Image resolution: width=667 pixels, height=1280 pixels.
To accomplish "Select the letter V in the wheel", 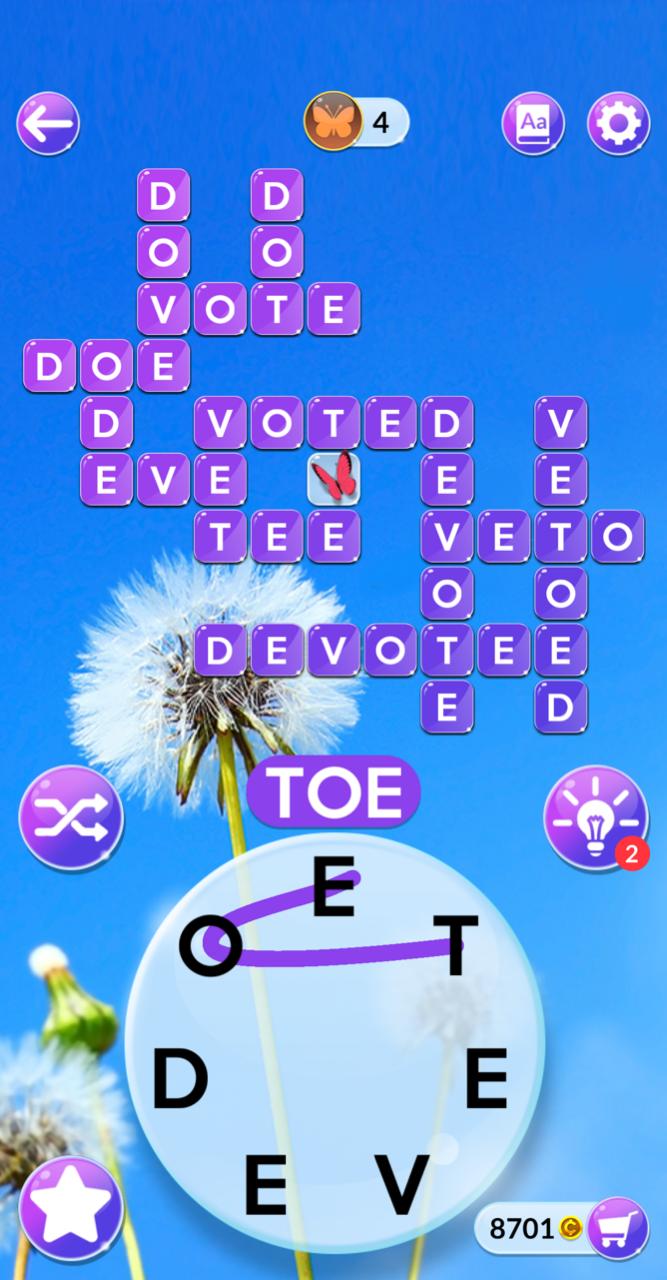I will [x=403, y=1185].
